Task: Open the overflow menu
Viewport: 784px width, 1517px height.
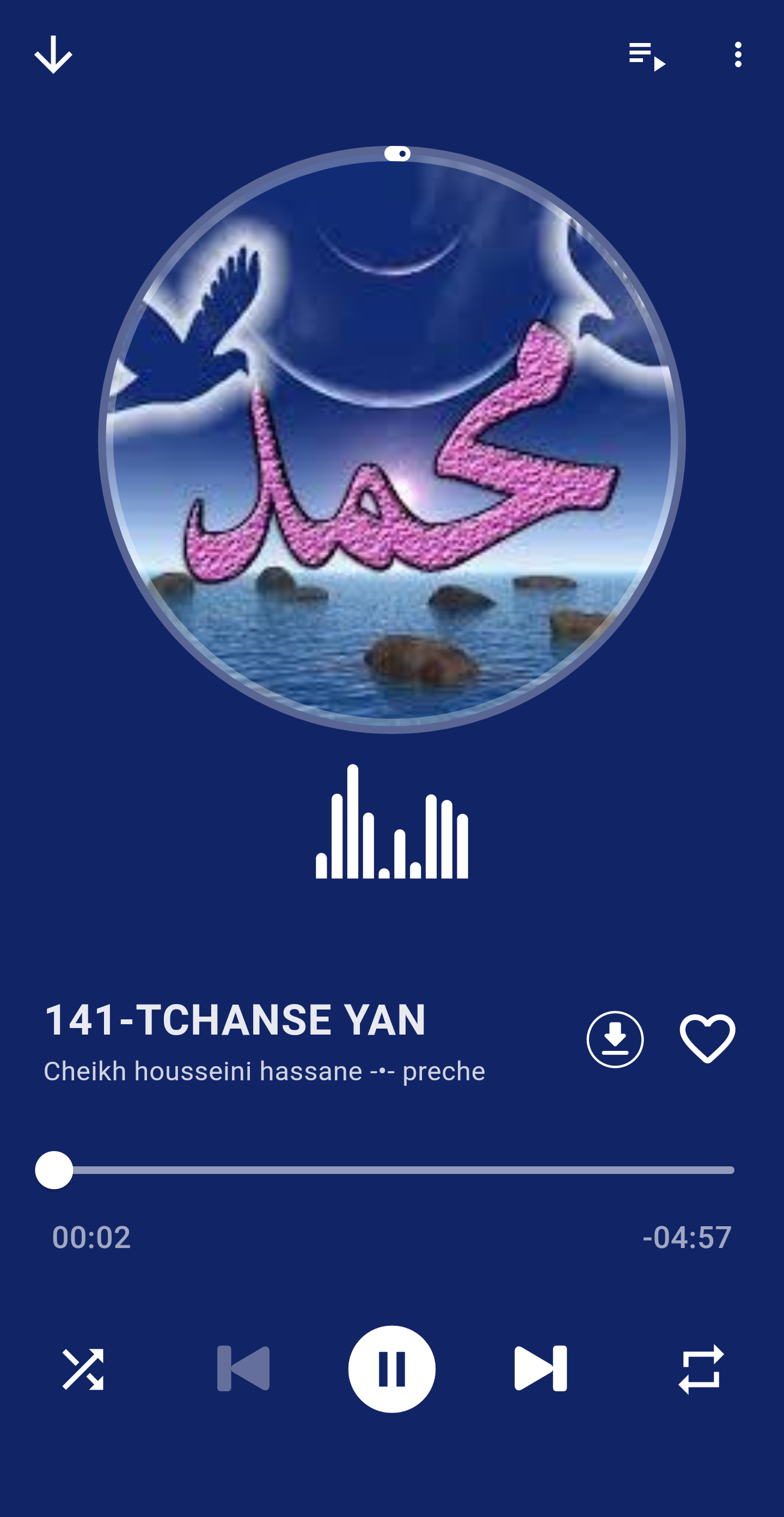Action: click(x=738, y=55)
